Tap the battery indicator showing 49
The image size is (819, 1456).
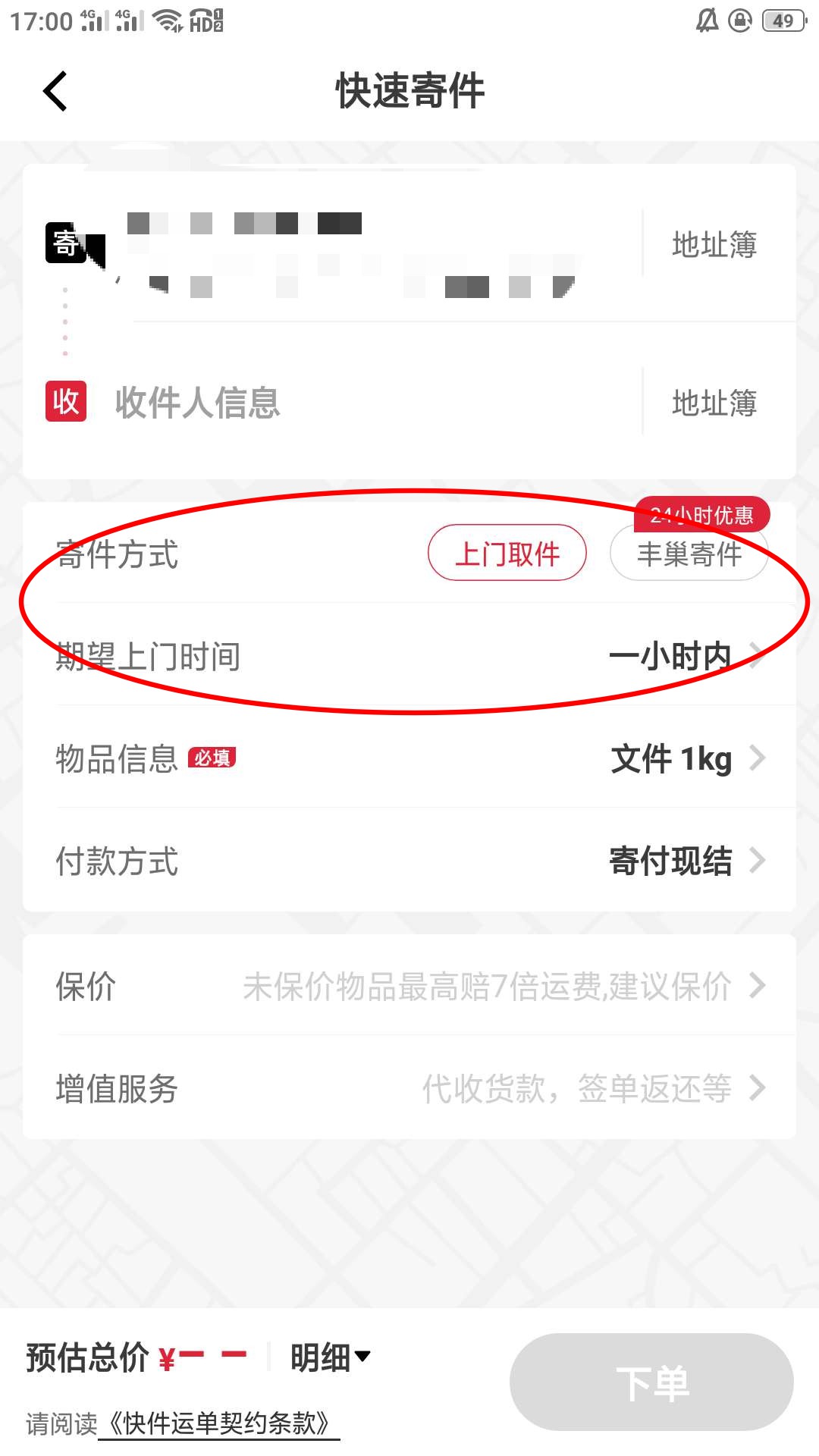[785, 20]
